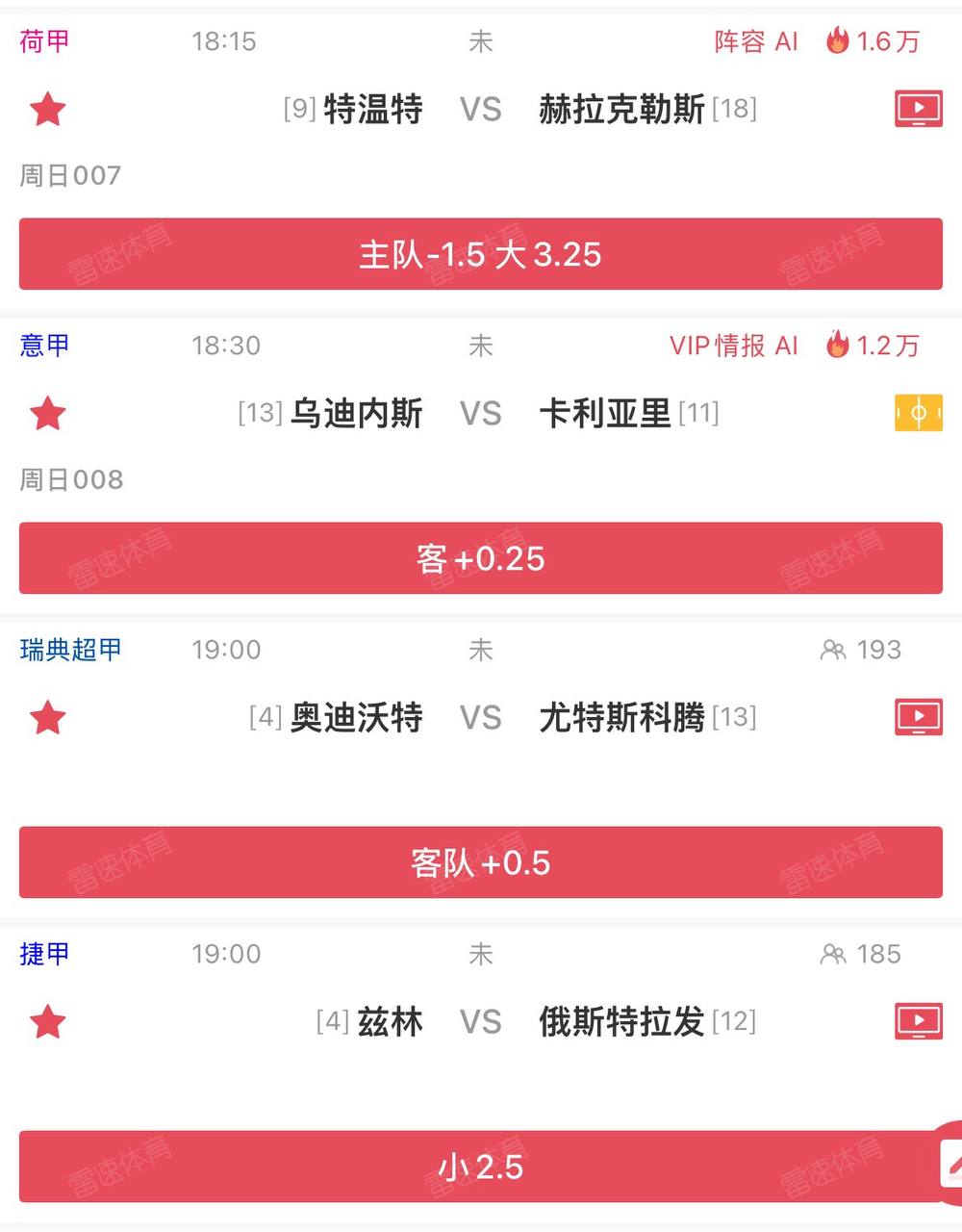Viewport: 962px width, 1232px height.
Task: Open pitch animation for 乌迪内斯 vs 卡利亚里
Action: coord(918,414)
